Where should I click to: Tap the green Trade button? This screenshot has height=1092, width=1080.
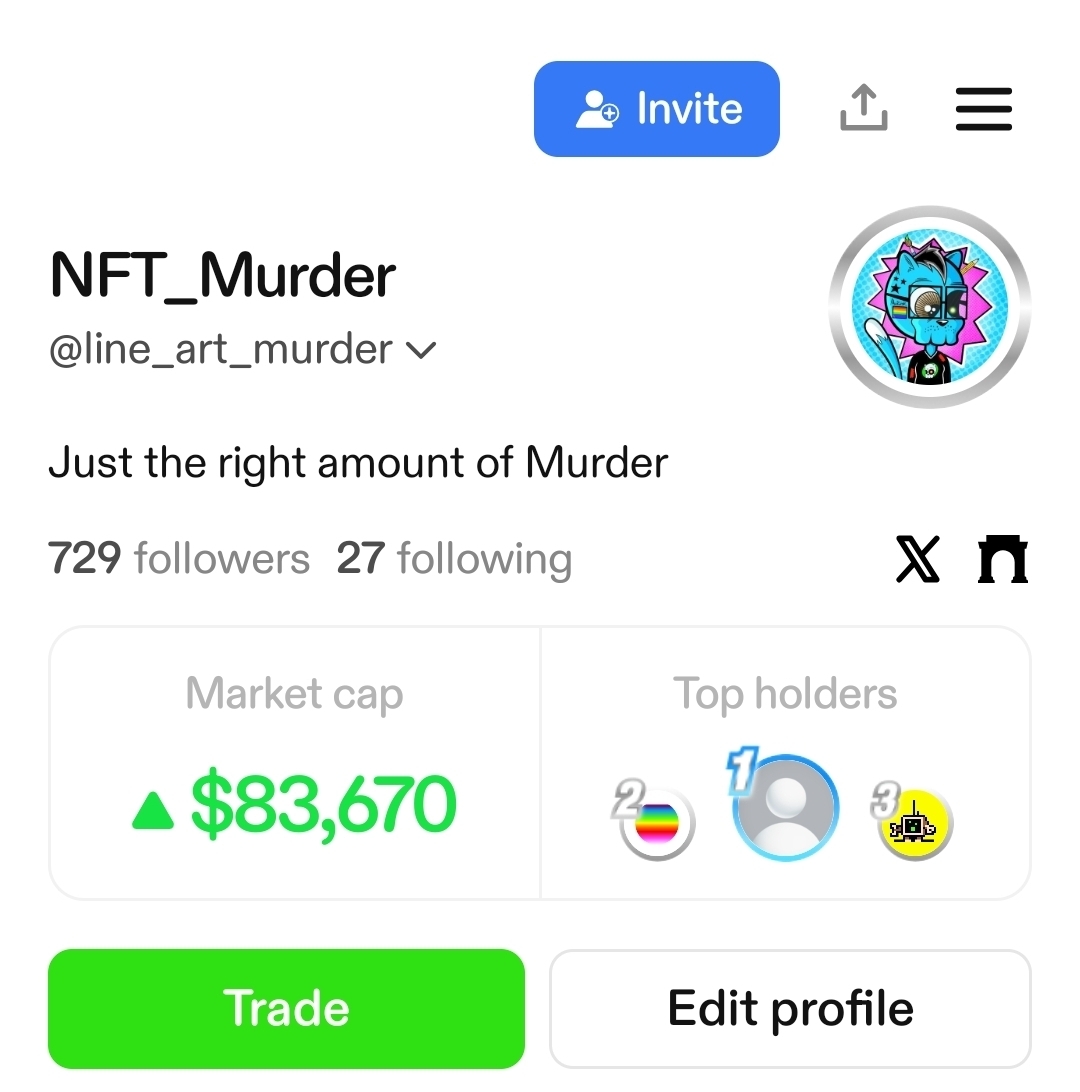(x=286, y=1008)
